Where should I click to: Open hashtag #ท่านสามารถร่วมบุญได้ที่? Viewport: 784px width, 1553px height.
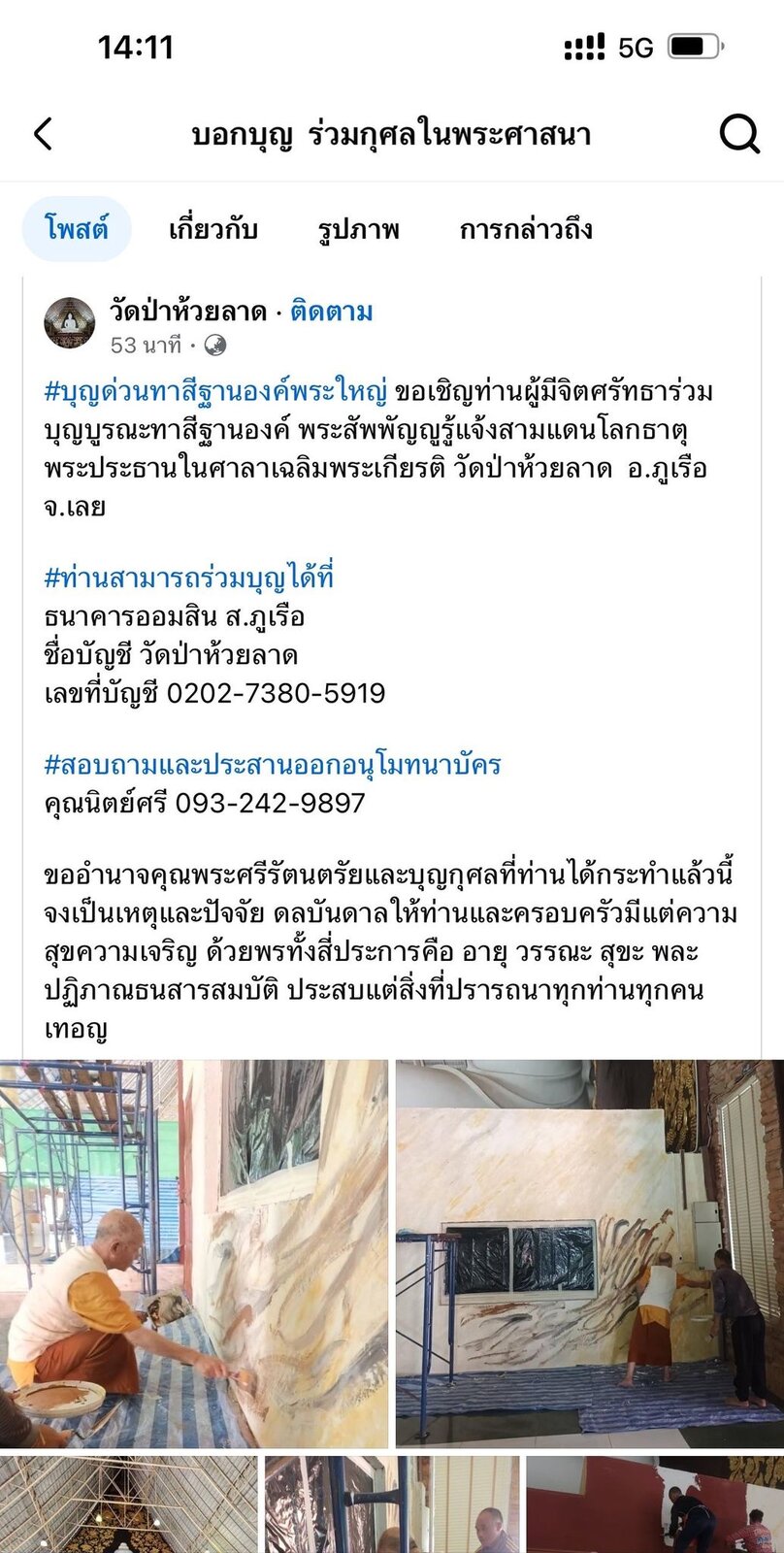(x=188, y=578)
